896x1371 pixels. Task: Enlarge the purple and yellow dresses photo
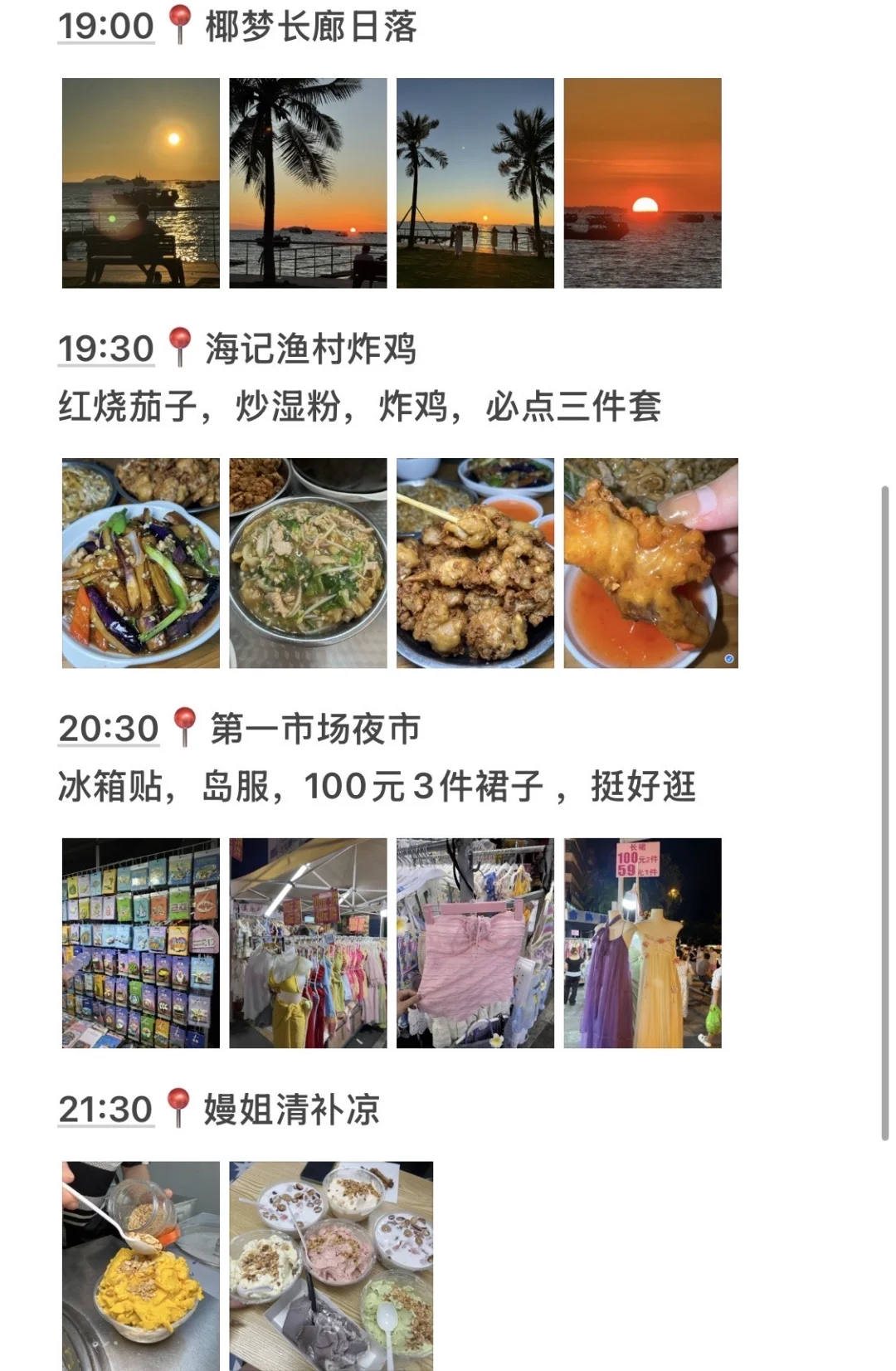[642, 943]
